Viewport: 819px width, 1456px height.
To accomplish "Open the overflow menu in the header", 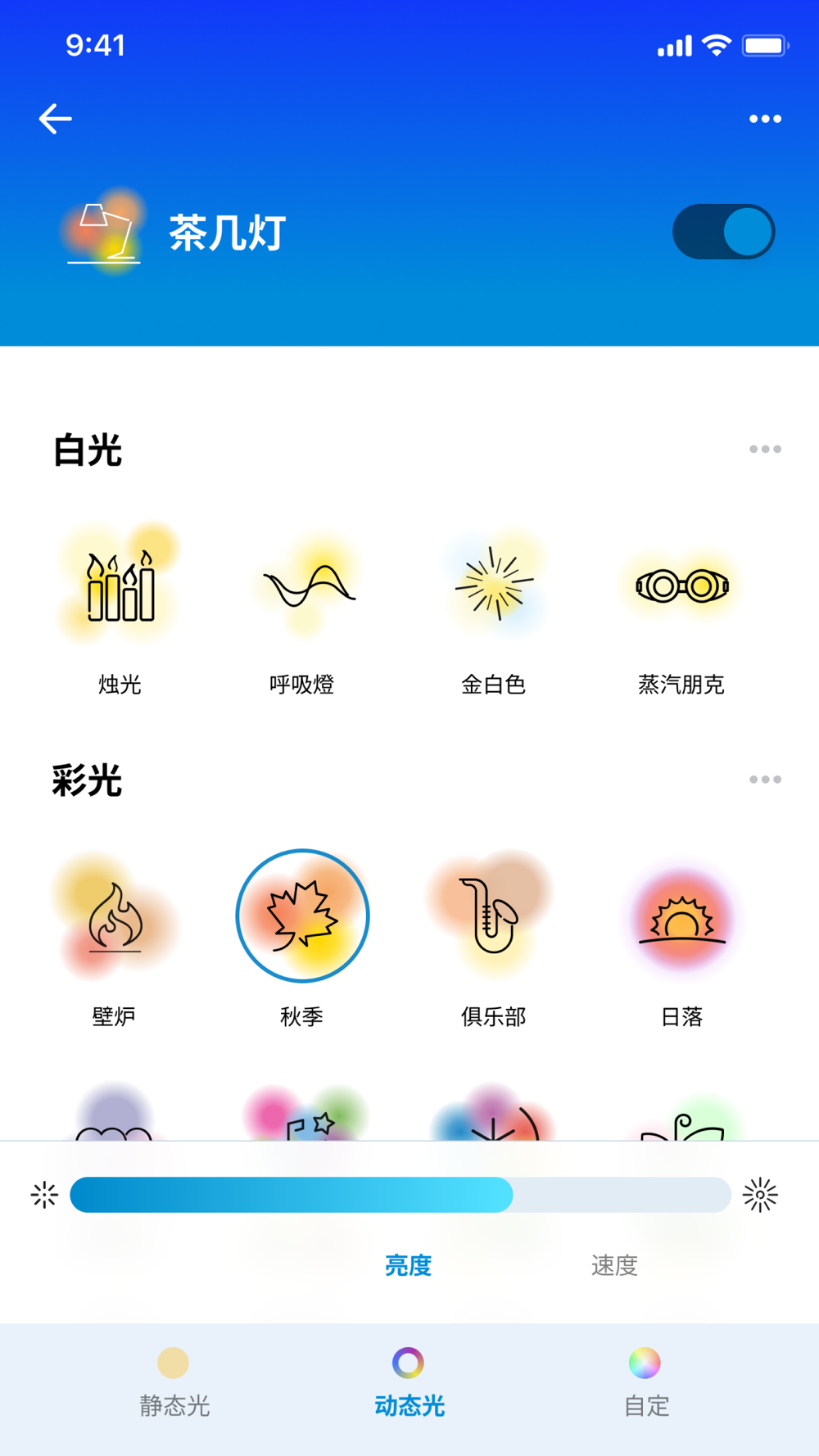I will point(765,119).
